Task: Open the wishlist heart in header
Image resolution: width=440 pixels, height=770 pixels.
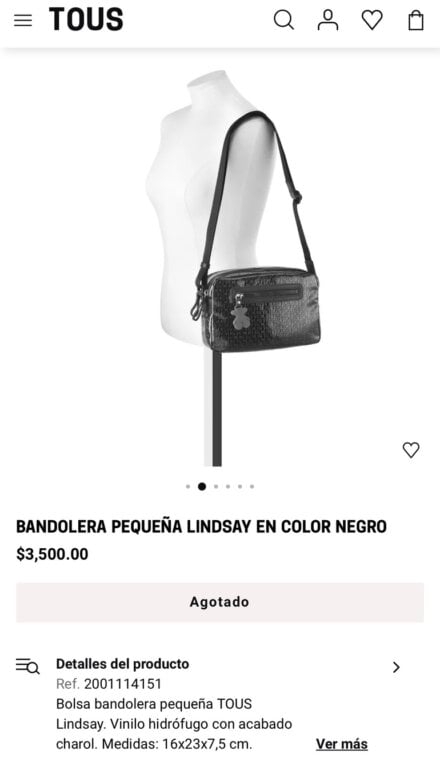Action: point(372,20)
